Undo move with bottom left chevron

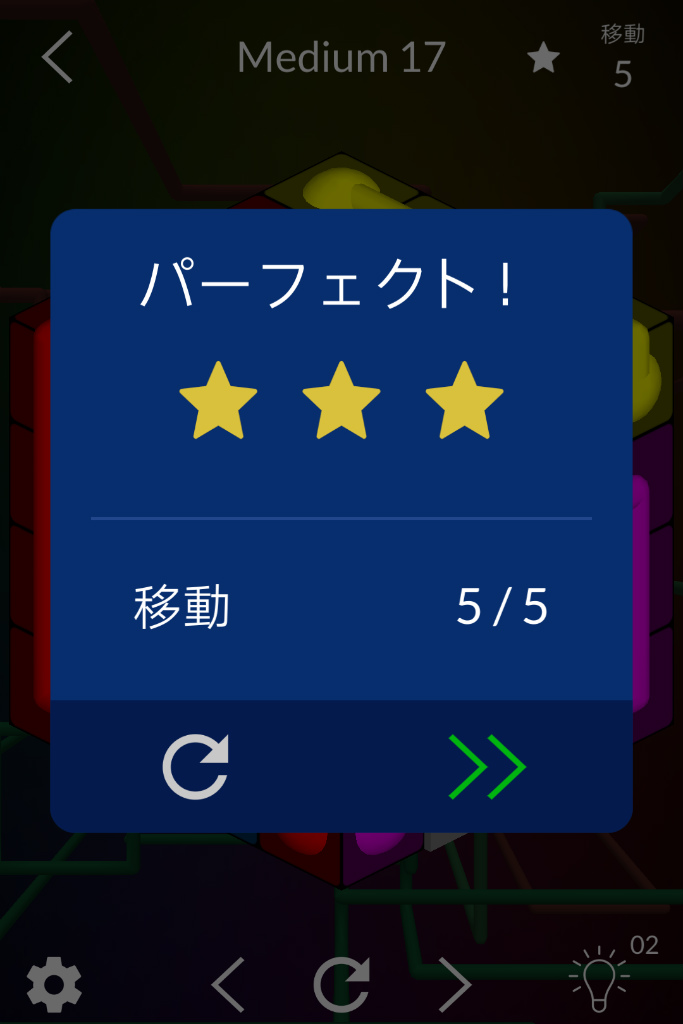click(x=228, y=985)
